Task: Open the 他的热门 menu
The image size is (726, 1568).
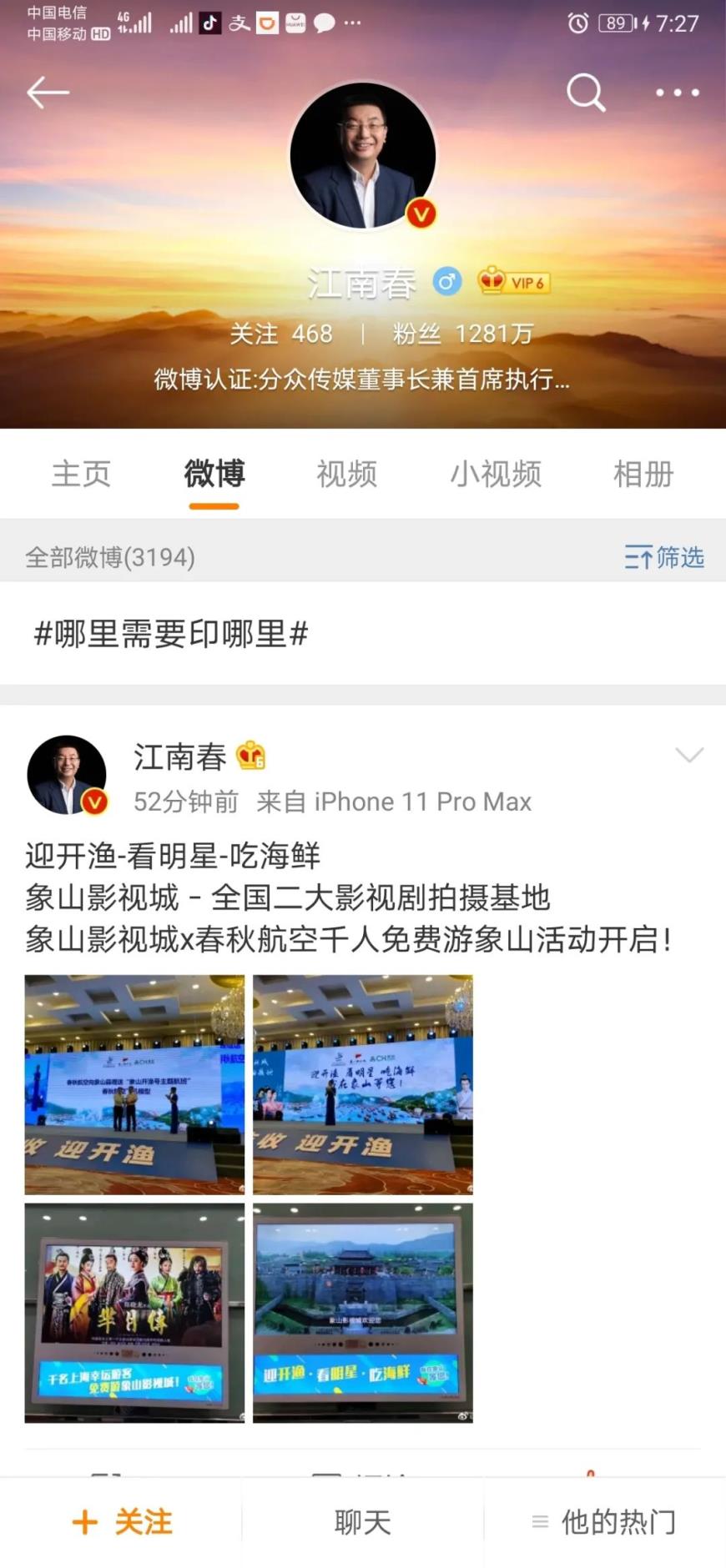Action: click(604, 1522)
